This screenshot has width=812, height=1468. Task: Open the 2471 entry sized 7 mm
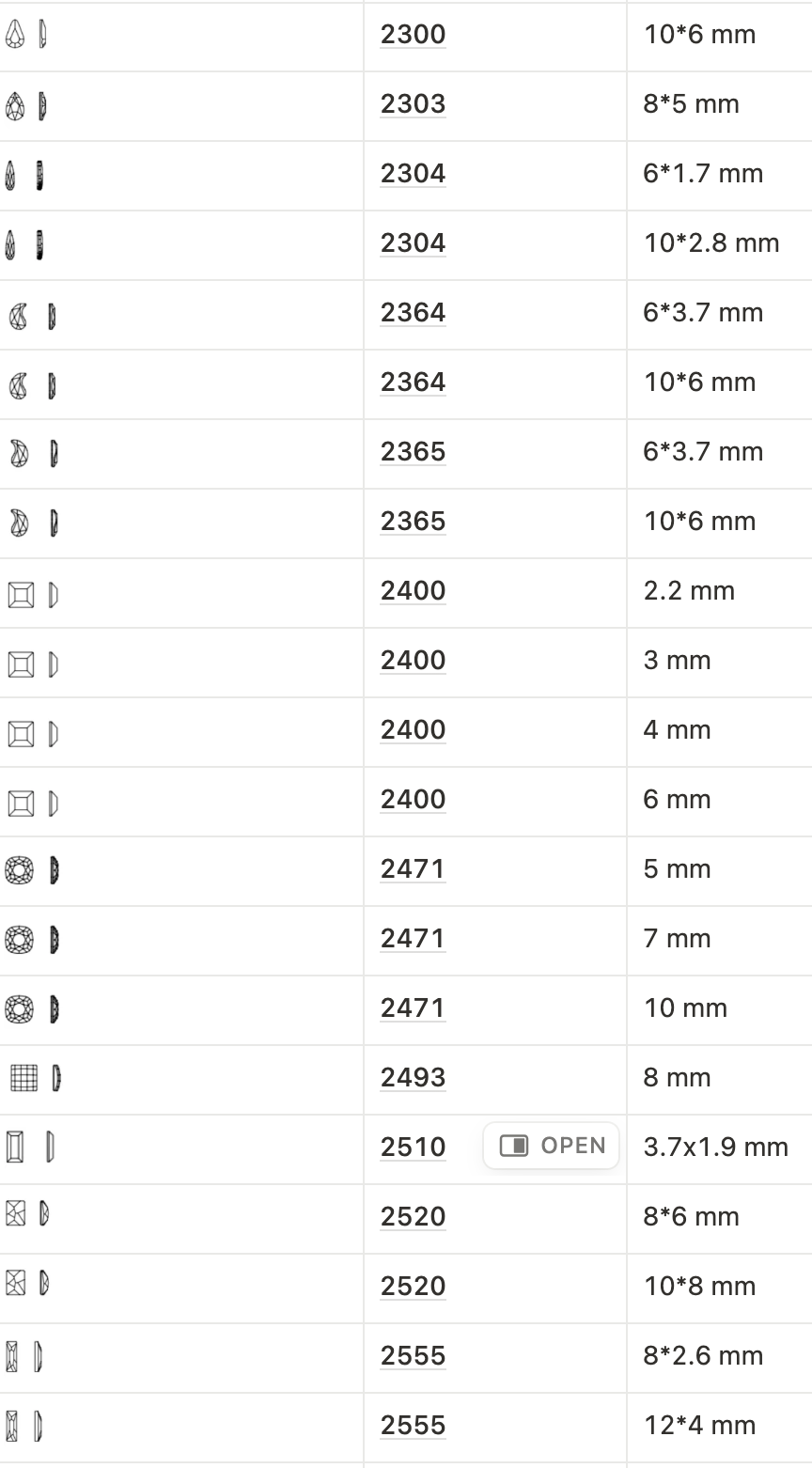pos(413,939)
